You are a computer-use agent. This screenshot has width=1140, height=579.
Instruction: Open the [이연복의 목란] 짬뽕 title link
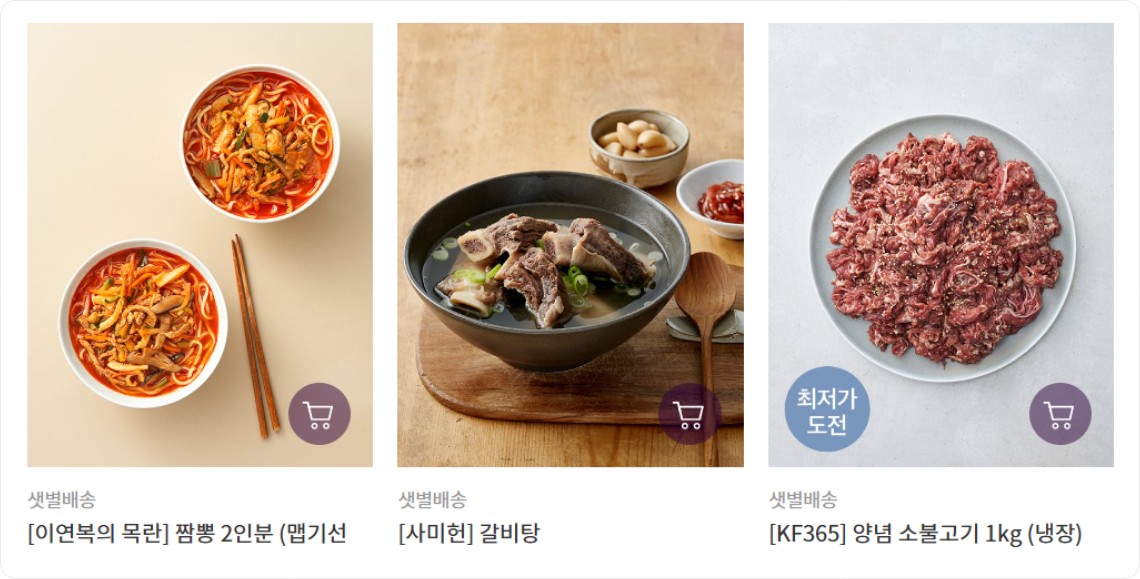(187, 533)
